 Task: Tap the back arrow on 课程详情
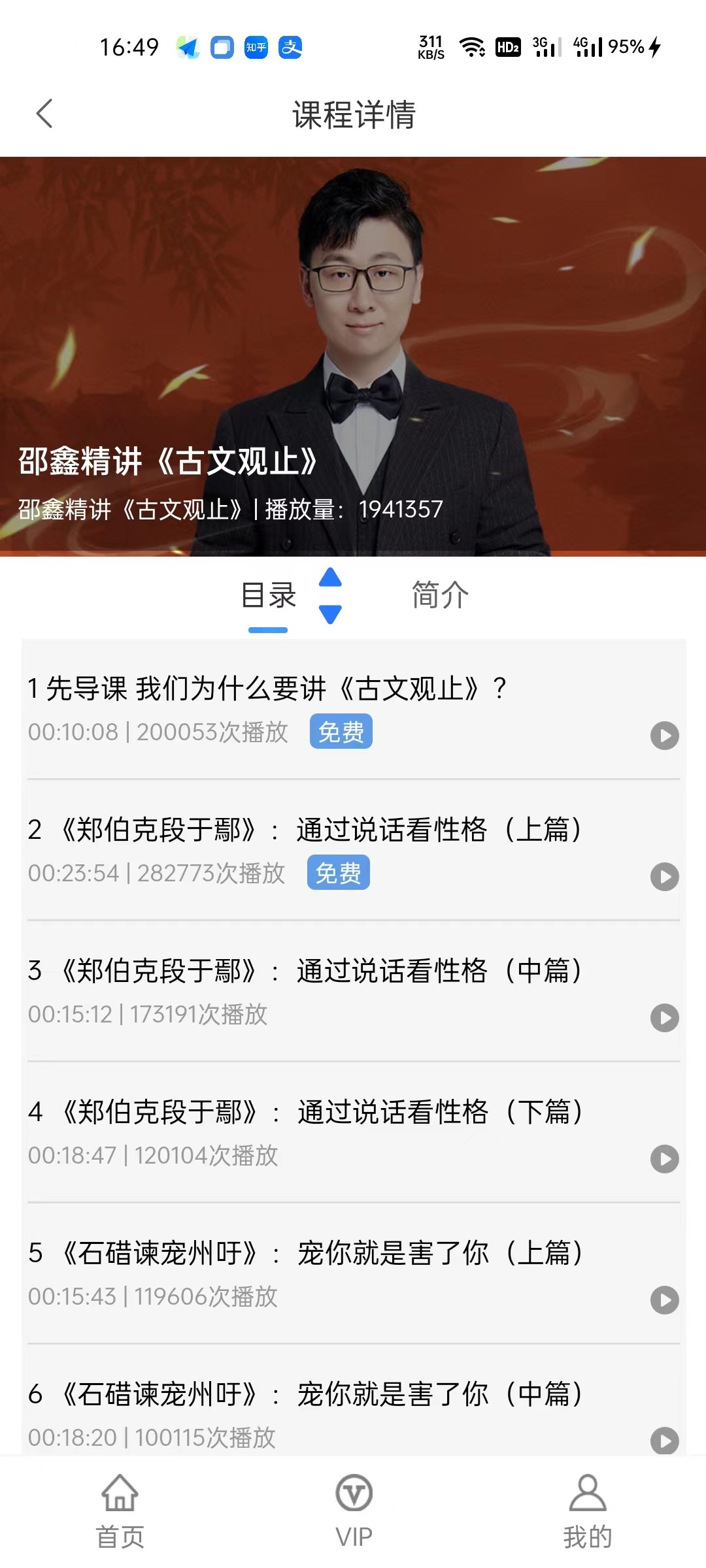(x=44, y=114)
